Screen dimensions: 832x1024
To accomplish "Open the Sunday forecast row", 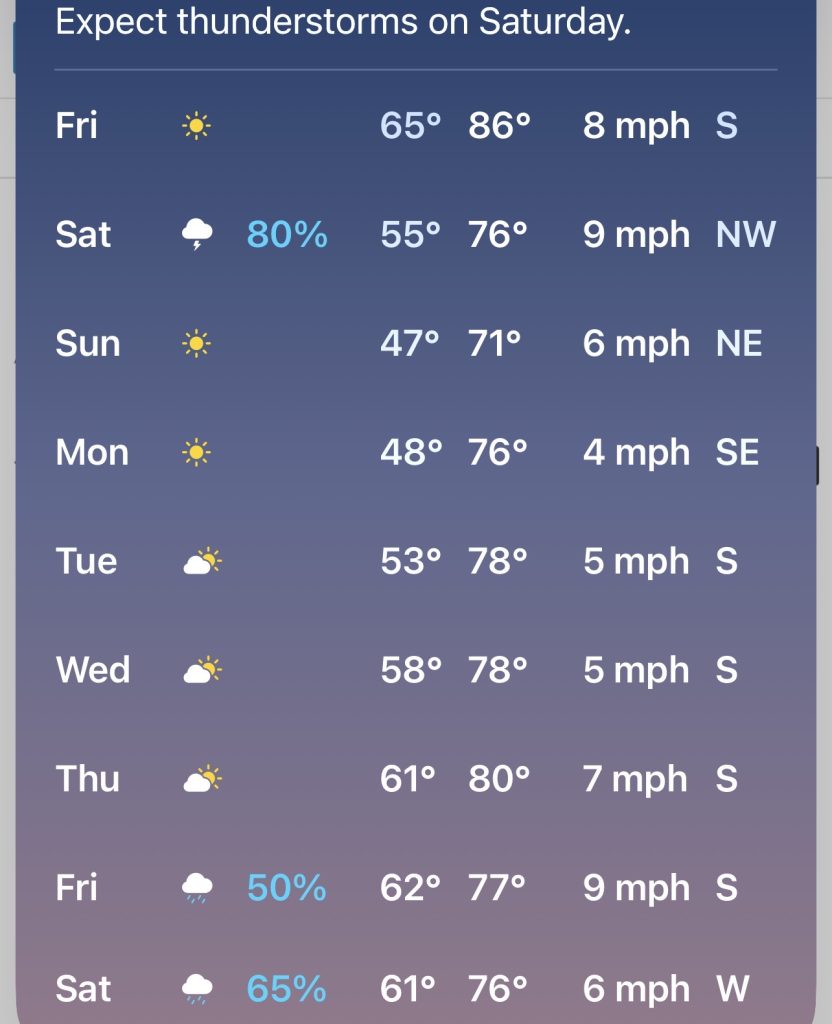I will 415,344.
